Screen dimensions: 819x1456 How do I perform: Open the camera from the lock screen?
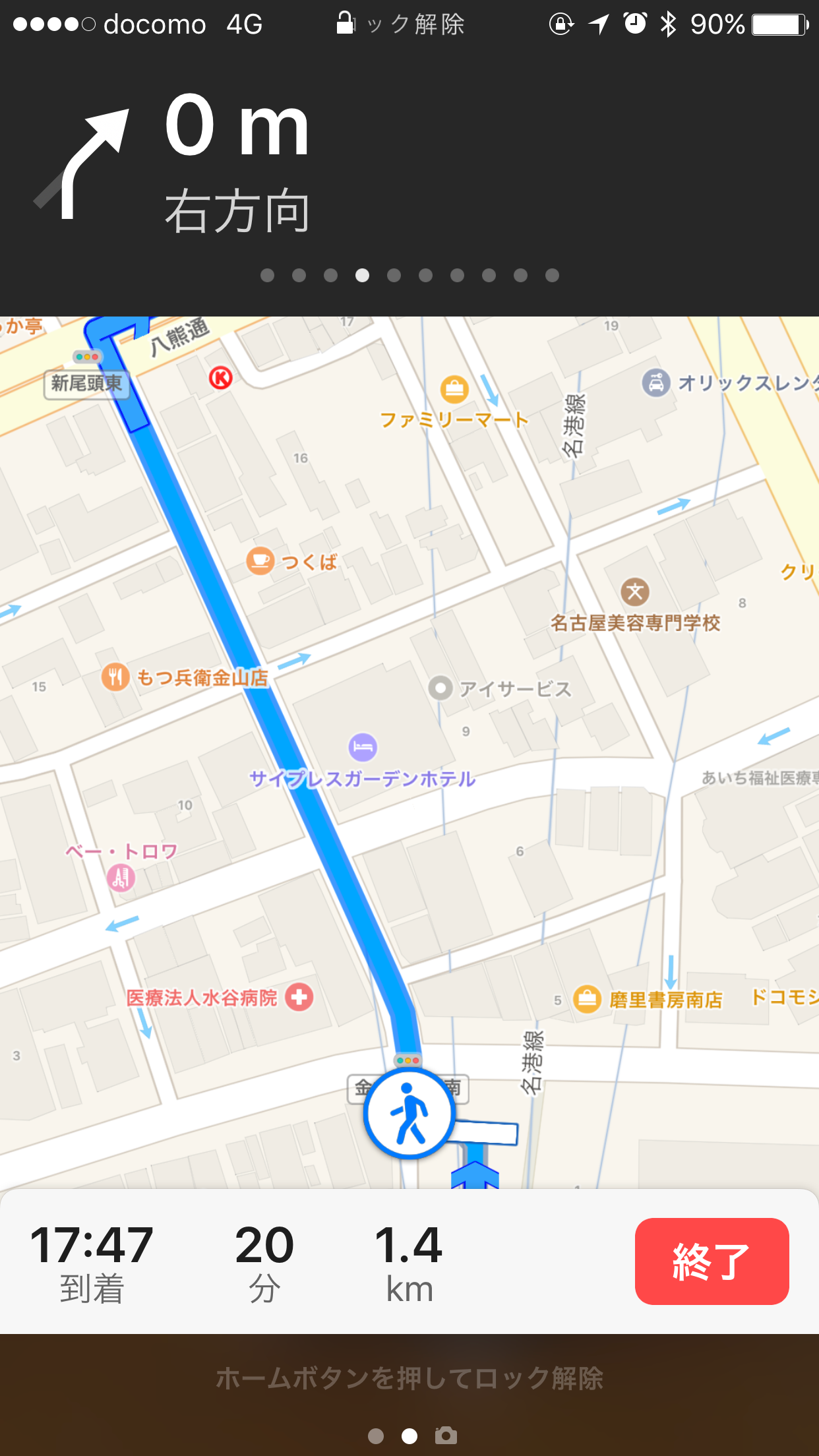point(446,1436)
